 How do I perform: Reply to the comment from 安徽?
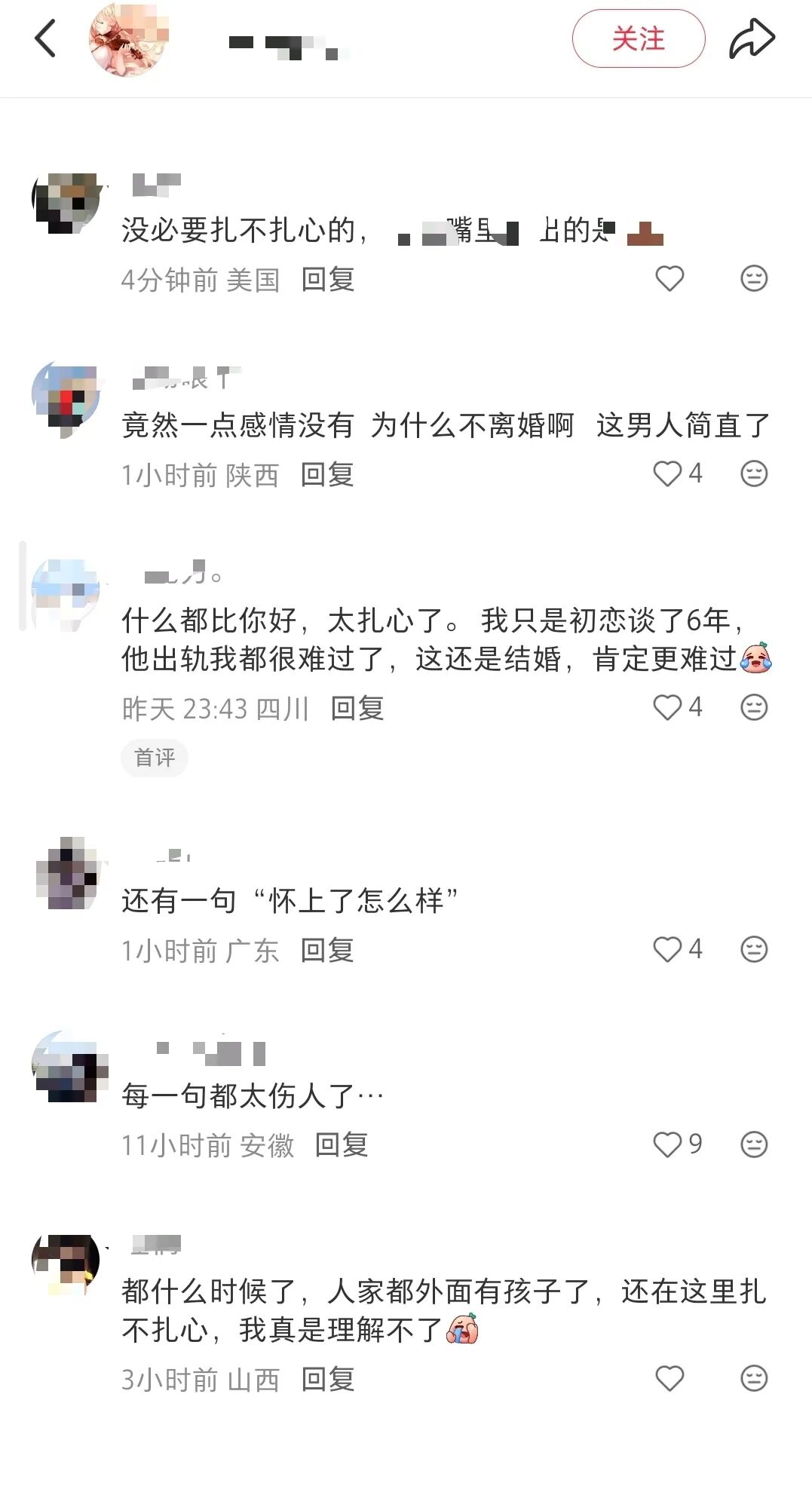pyautogui.click(x=342, y=1145)
